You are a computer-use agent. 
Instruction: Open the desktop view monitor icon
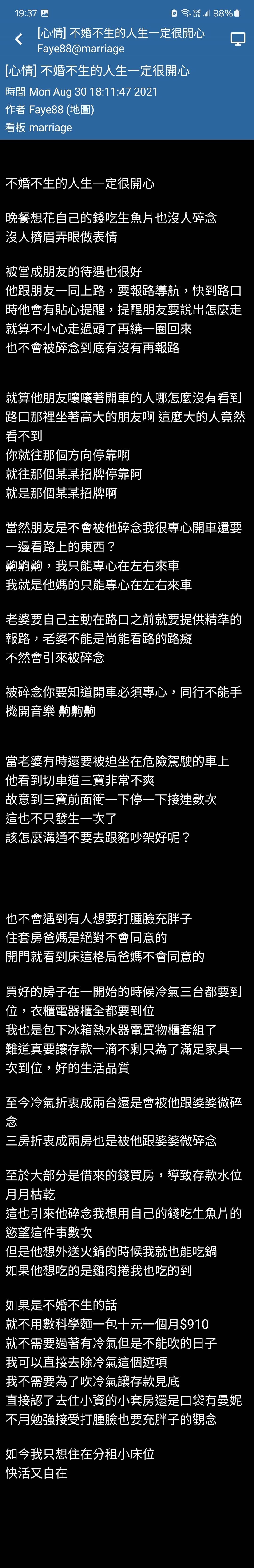tap(238, 40)
